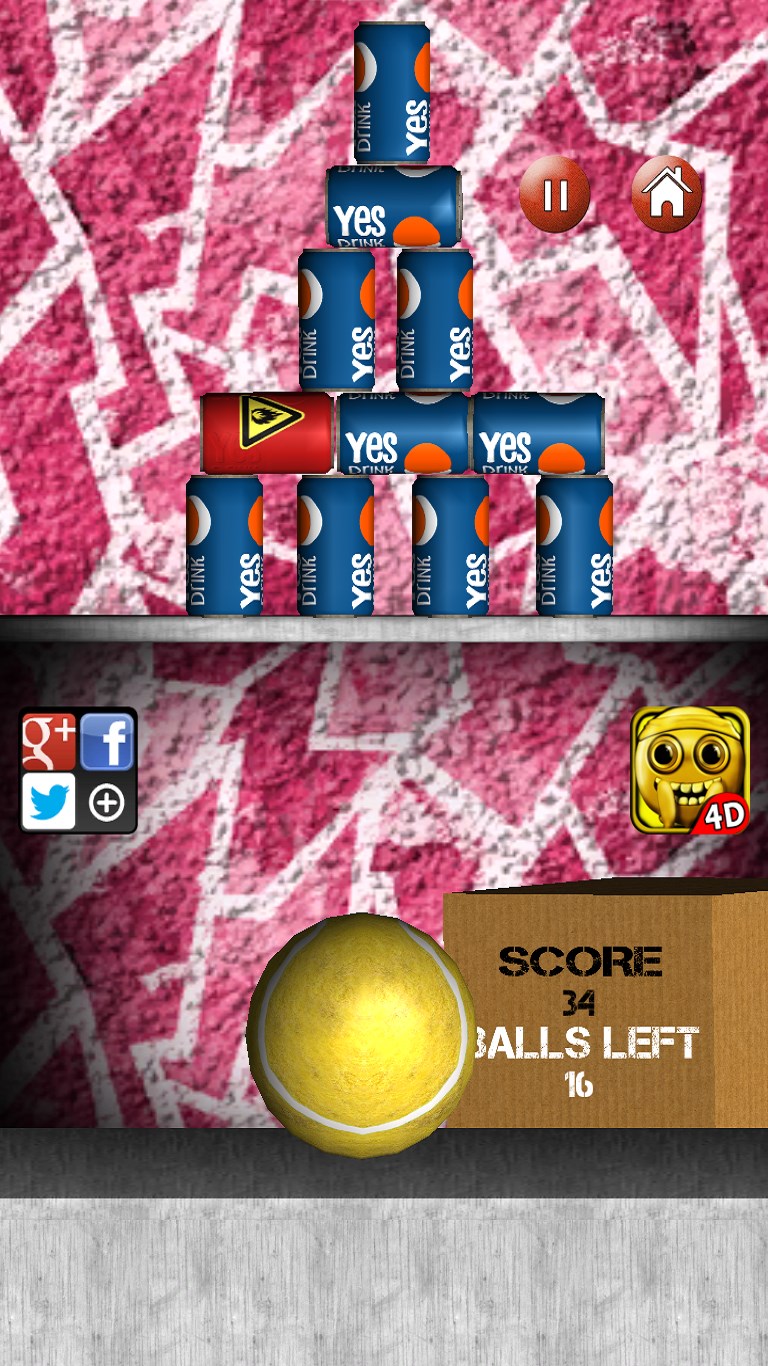768x1366 pixels.
Task: Share on Facebook
Action: point(107,741)
